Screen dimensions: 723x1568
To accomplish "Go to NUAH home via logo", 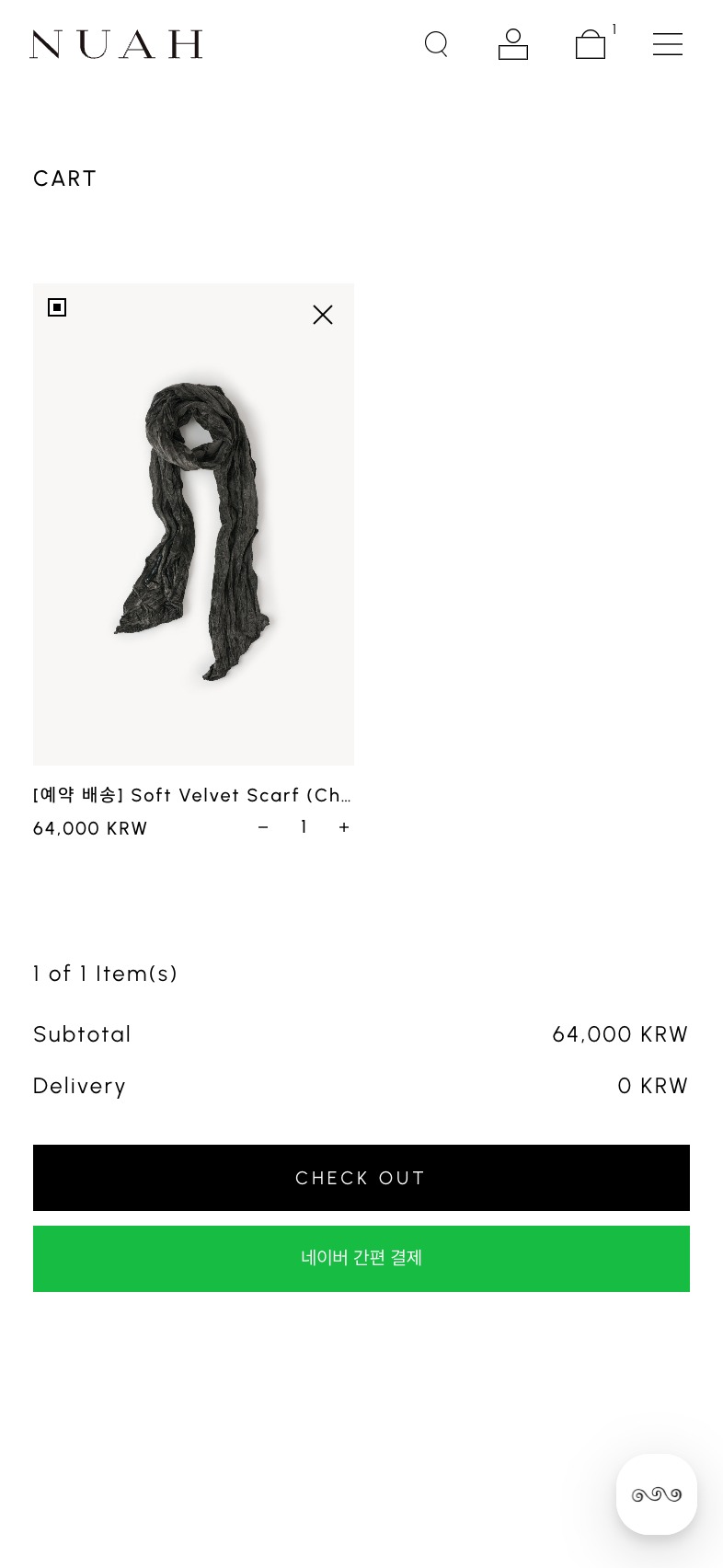I will (116, 44).
